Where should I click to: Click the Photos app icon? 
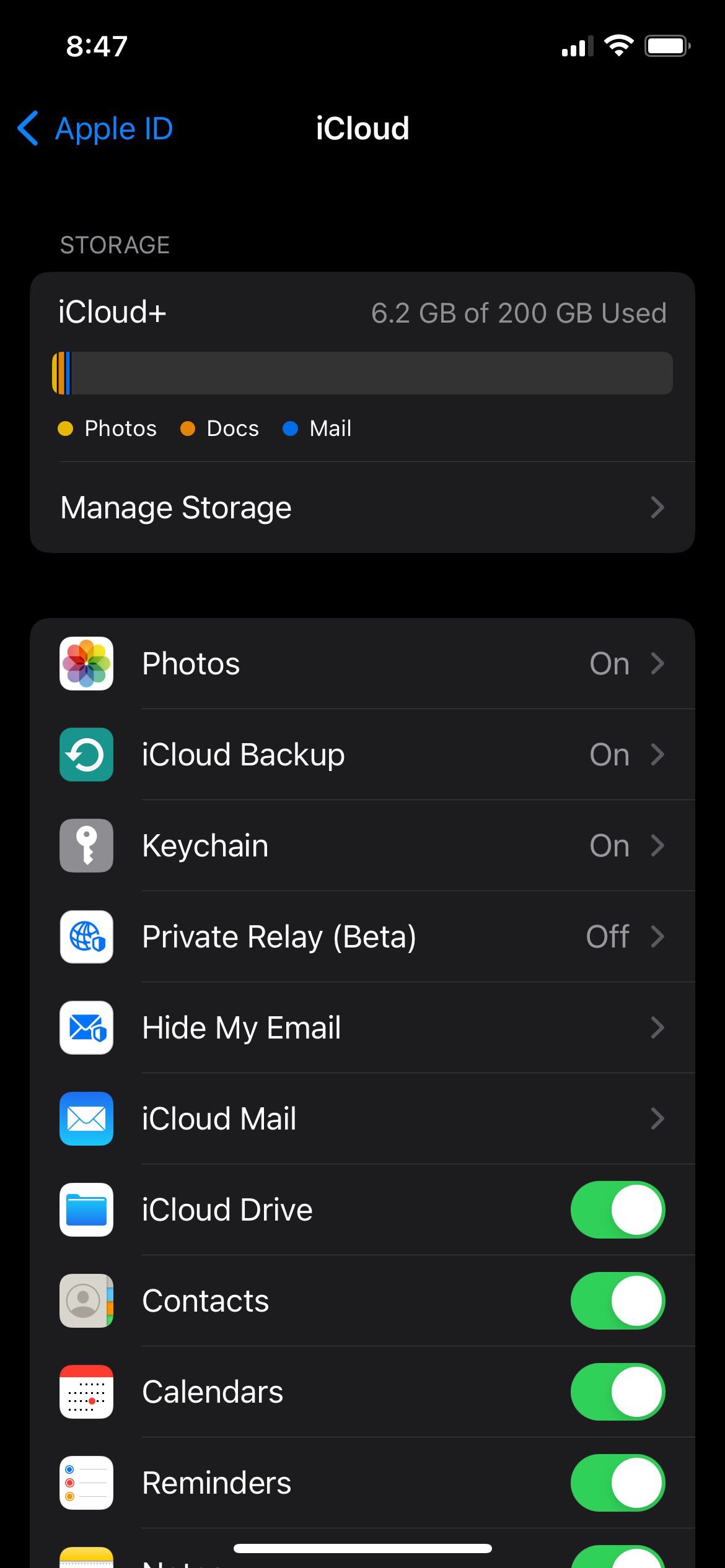point(86,663)
